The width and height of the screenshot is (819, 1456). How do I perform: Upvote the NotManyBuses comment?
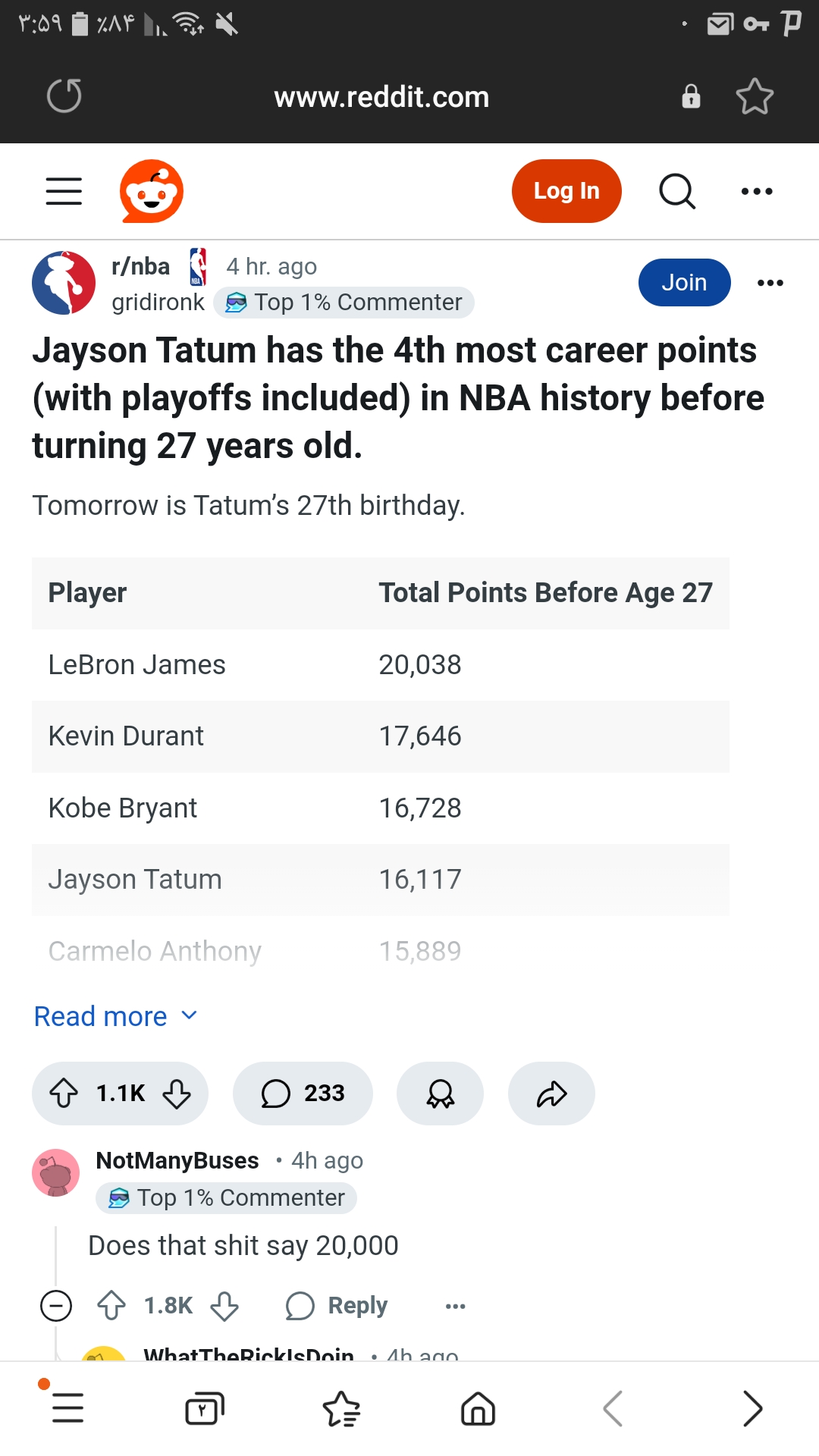(x=111, y=1306)
